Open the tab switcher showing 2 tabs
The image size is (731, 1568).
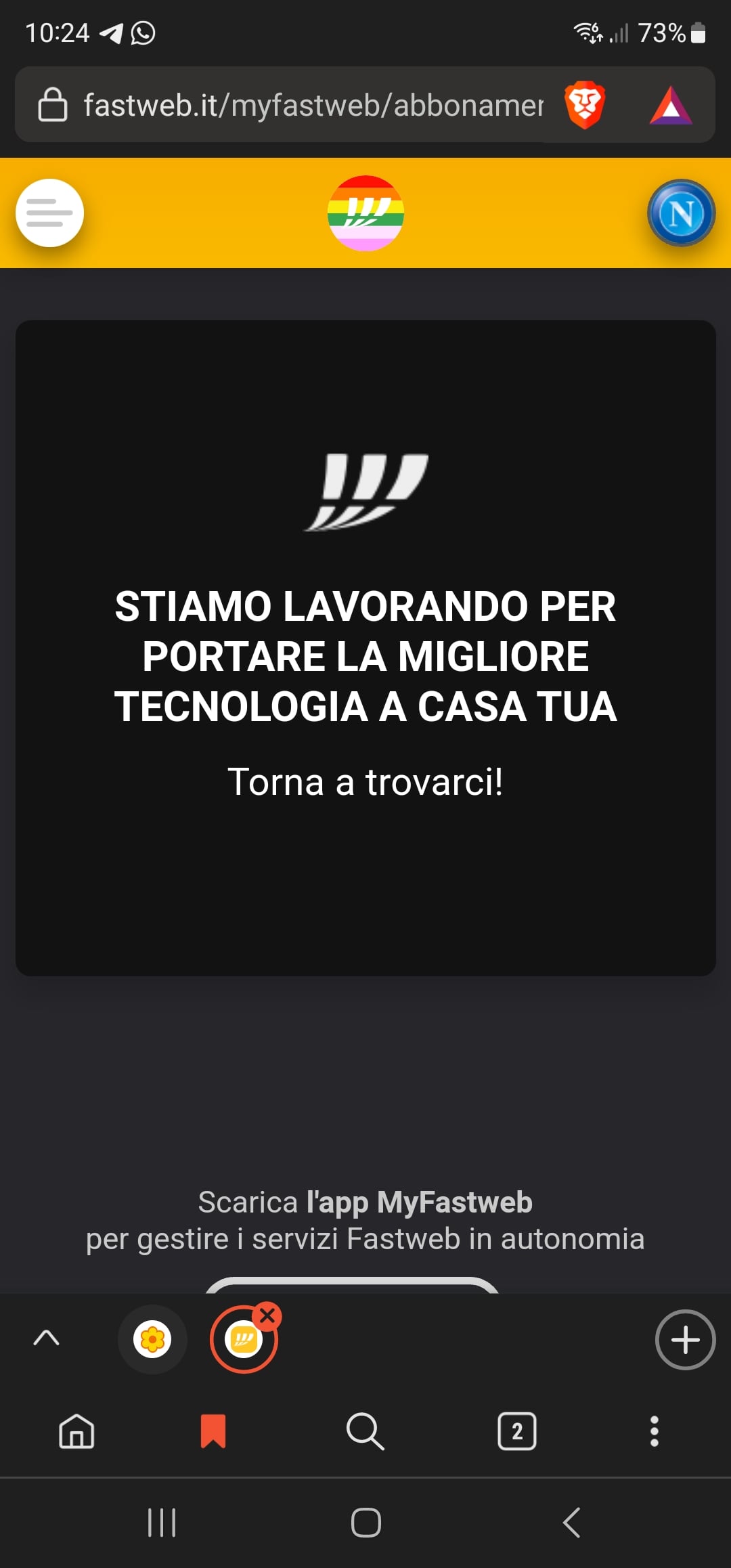(517, 1431)
